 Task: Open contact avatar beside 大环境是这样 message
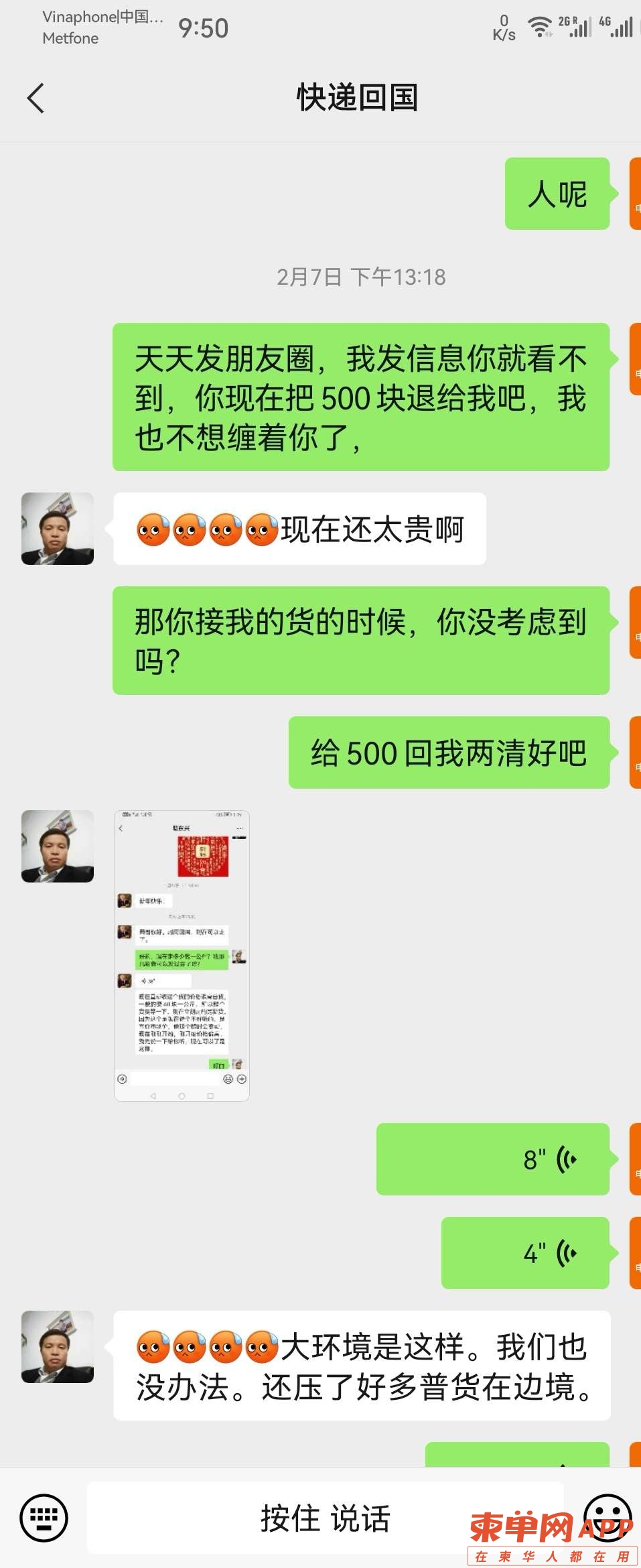click(x=58, y=1347)
